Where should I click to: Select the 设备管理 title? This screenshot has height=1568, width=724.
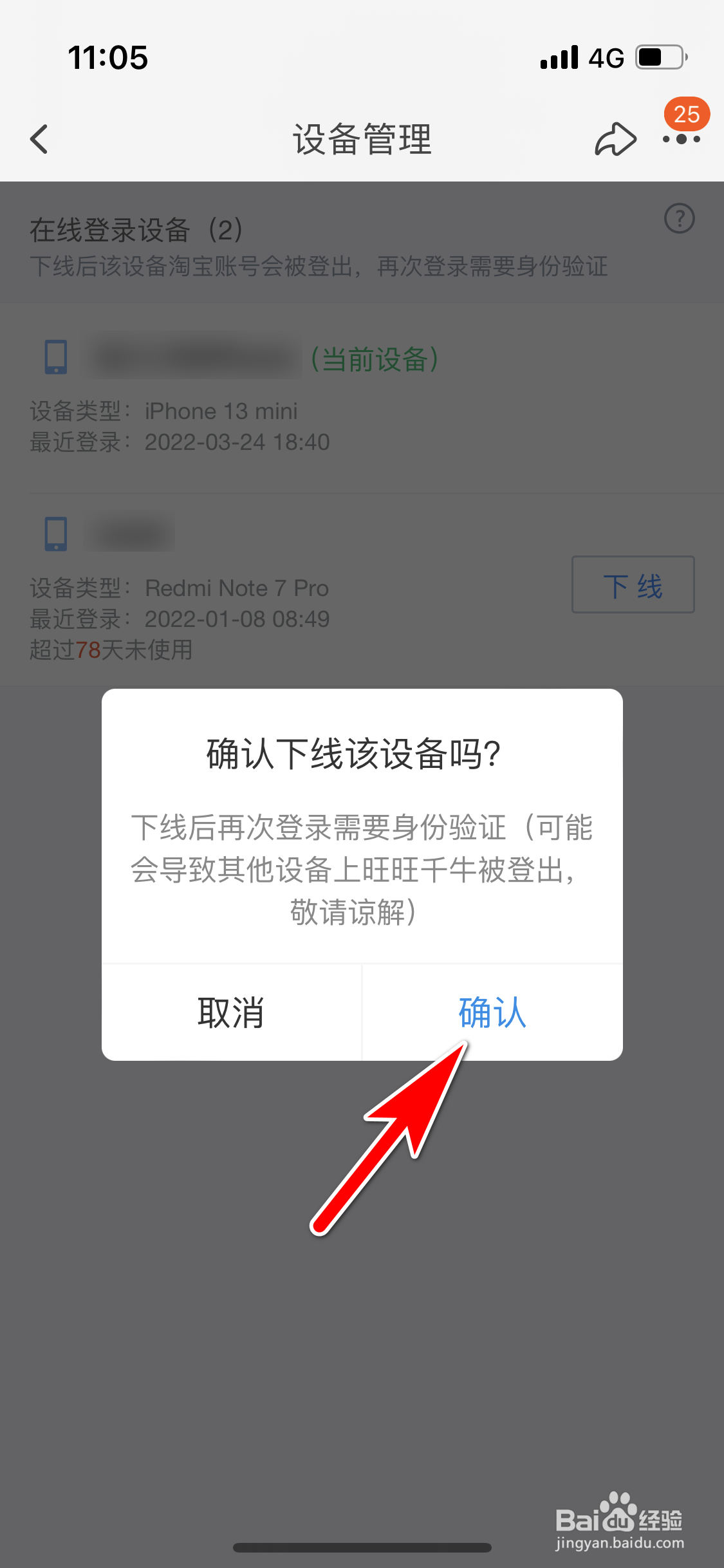pyautogui.click(x=362, y=139)
